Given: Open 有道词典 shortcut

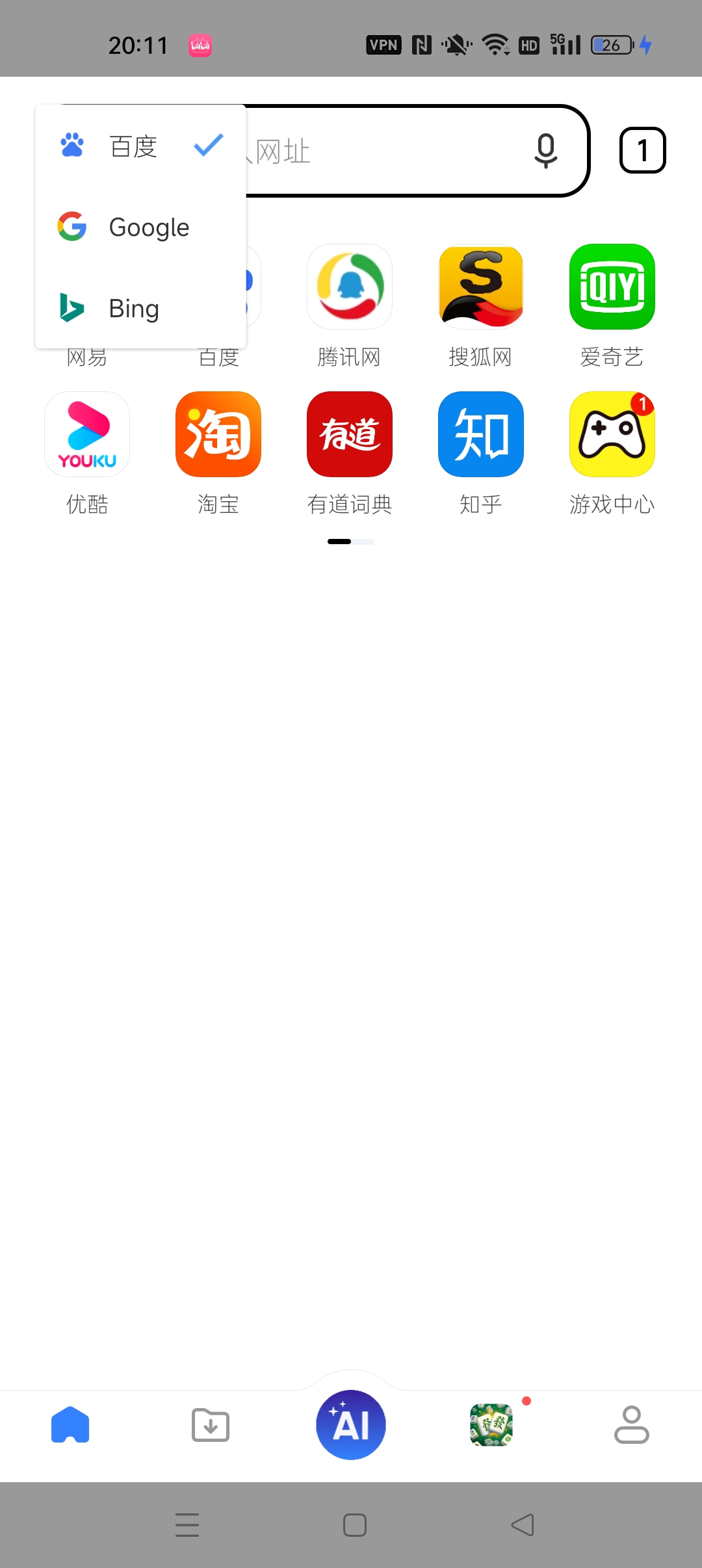Looking at the screenshot, I should coord(350,453).
